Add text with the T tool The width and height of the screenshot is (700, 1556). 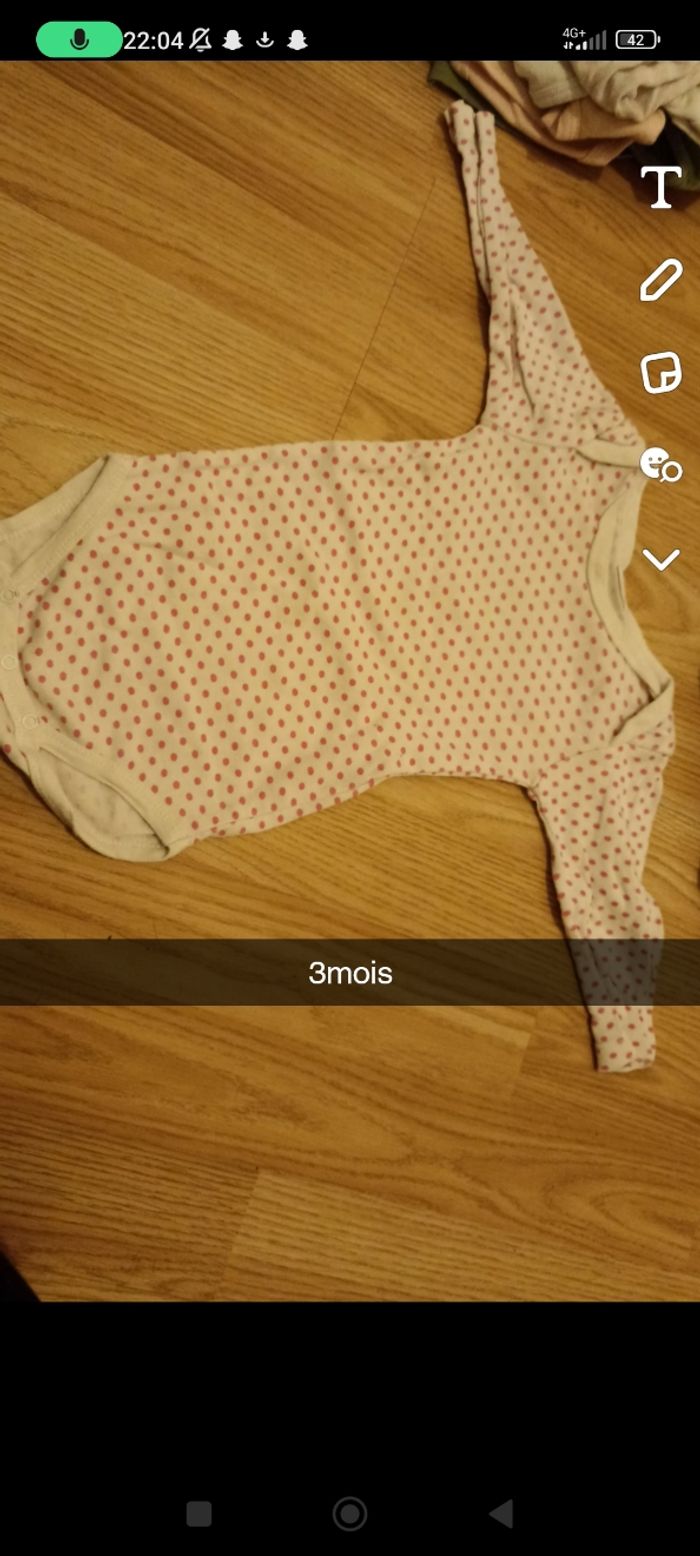coord(660,187)
